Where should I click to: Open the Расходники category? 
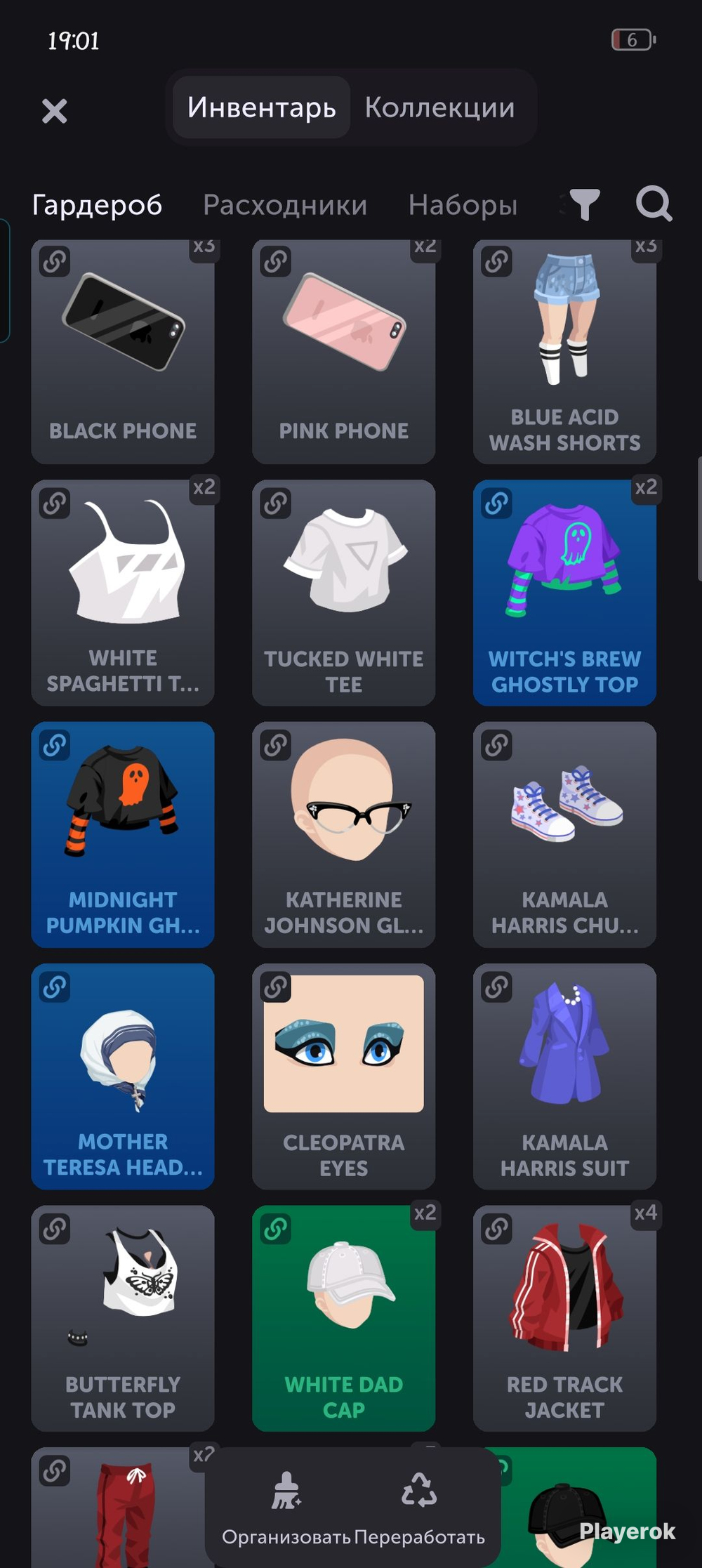click(x=285, y=205)
